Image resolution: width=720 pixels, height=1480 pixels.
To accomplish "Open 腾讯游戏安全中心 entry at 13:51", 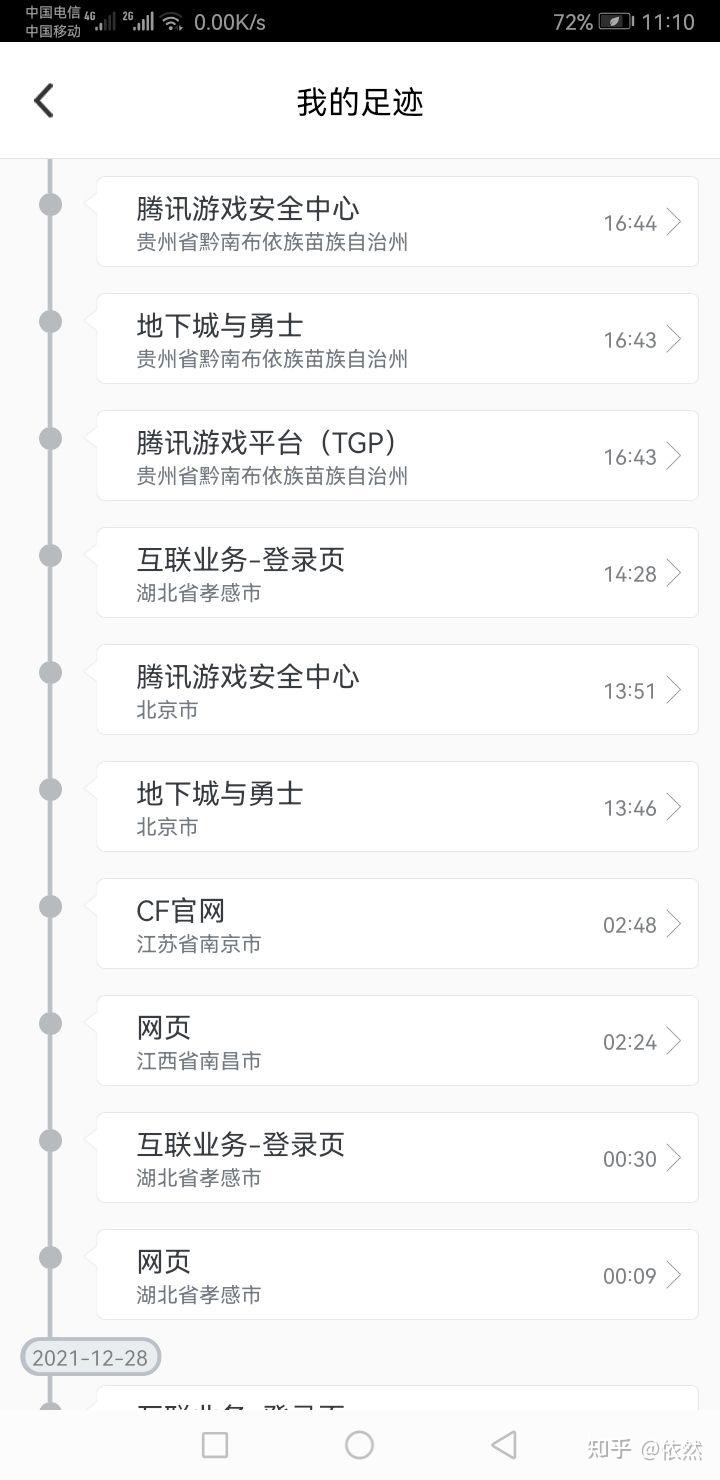I will [397, 690].
